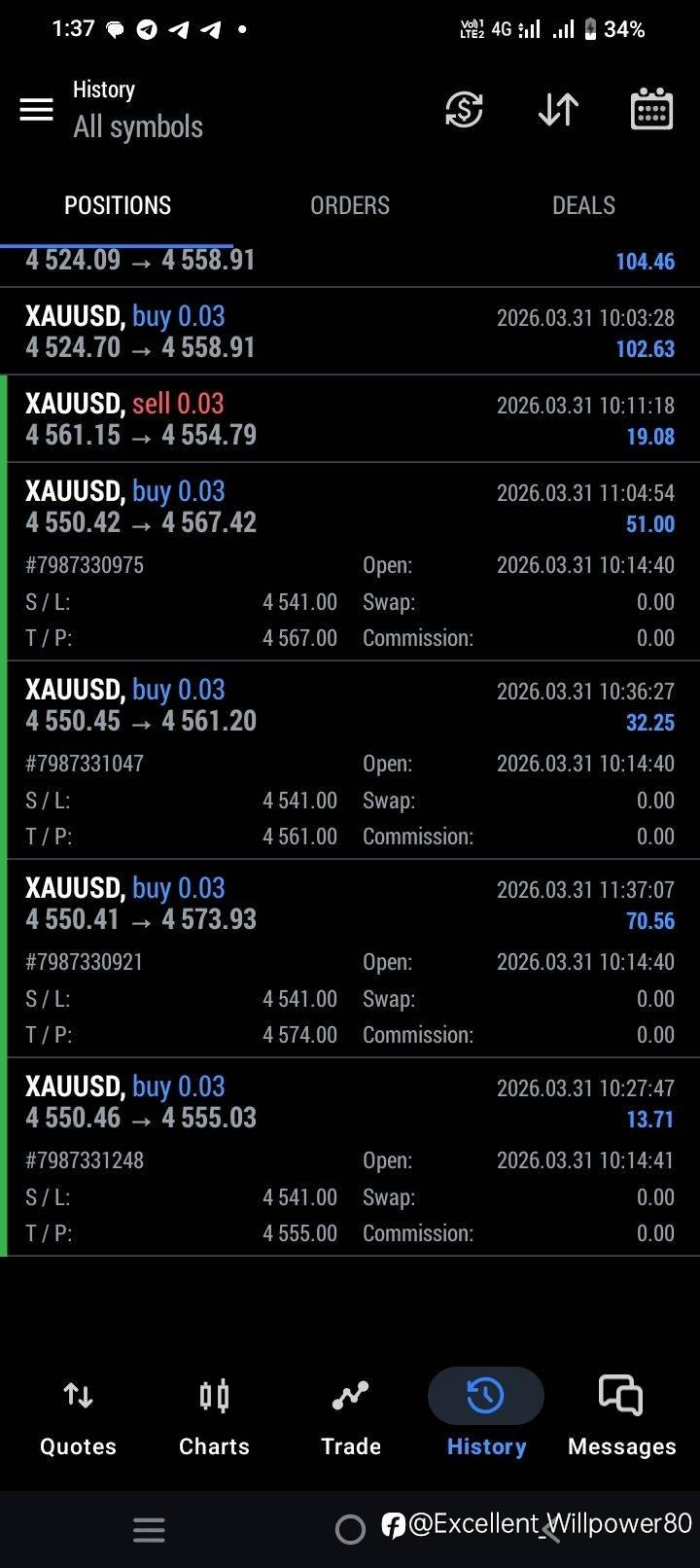The width and height of the screenshot is (700, 1568).
Task: Go to Quotes in bottom navigation
Action: point(78,1416)
